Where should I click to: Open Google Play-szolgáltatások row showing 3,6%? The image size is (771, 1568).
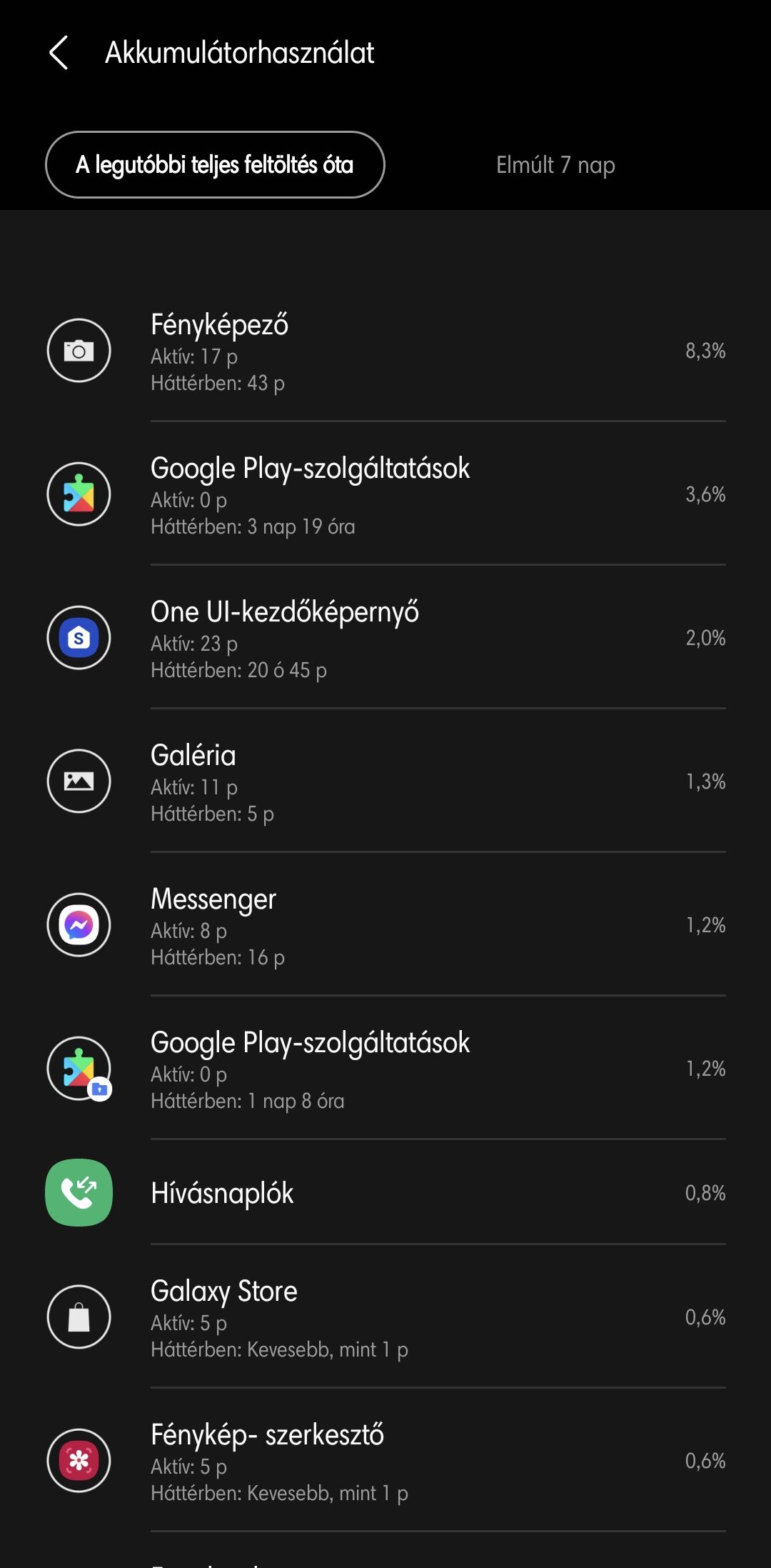pos(385,494)
